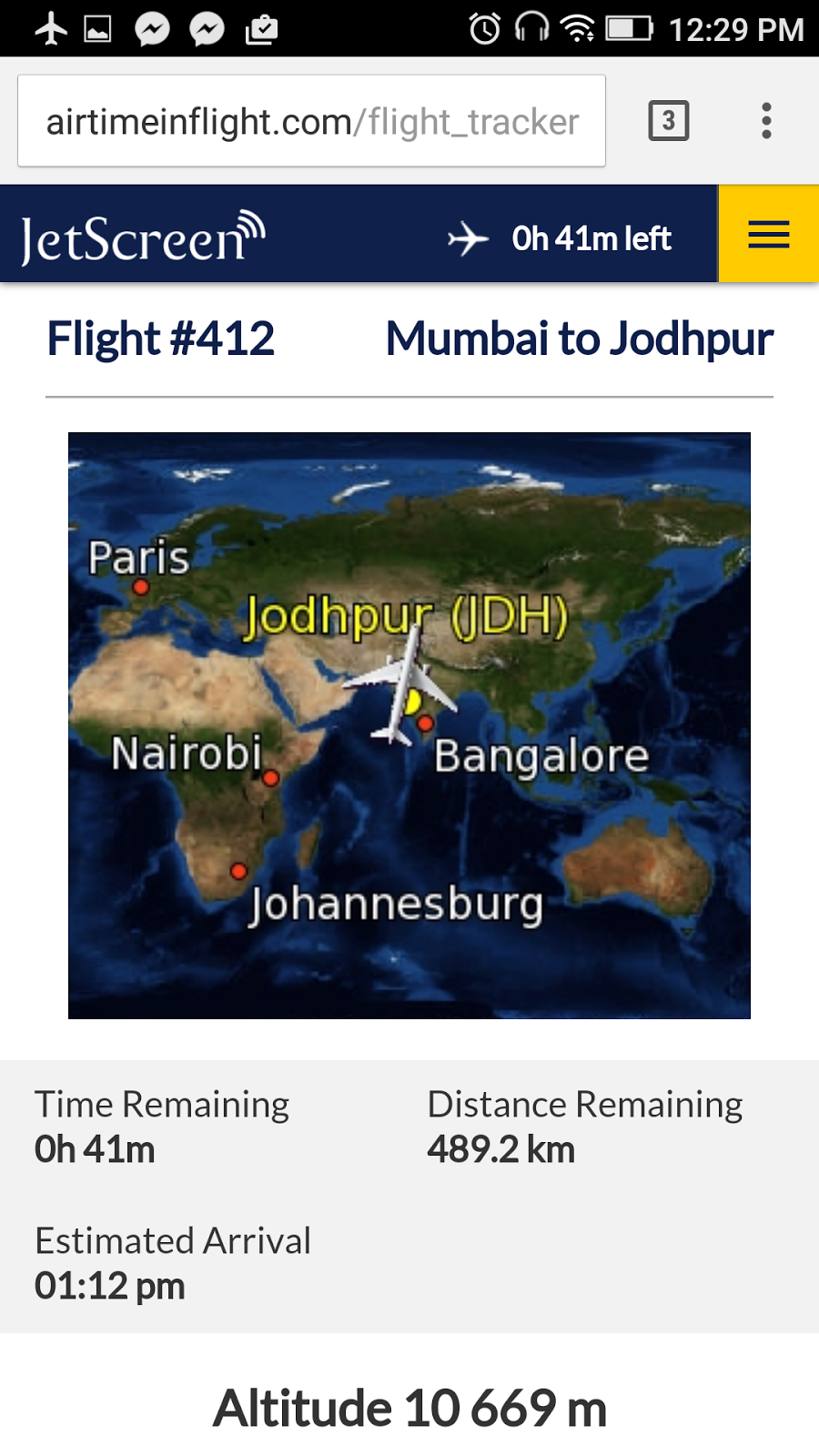Click the Mumbai to Jodhpur route label
Viewport: 819px width, 1456px height.
click(580, 339)
